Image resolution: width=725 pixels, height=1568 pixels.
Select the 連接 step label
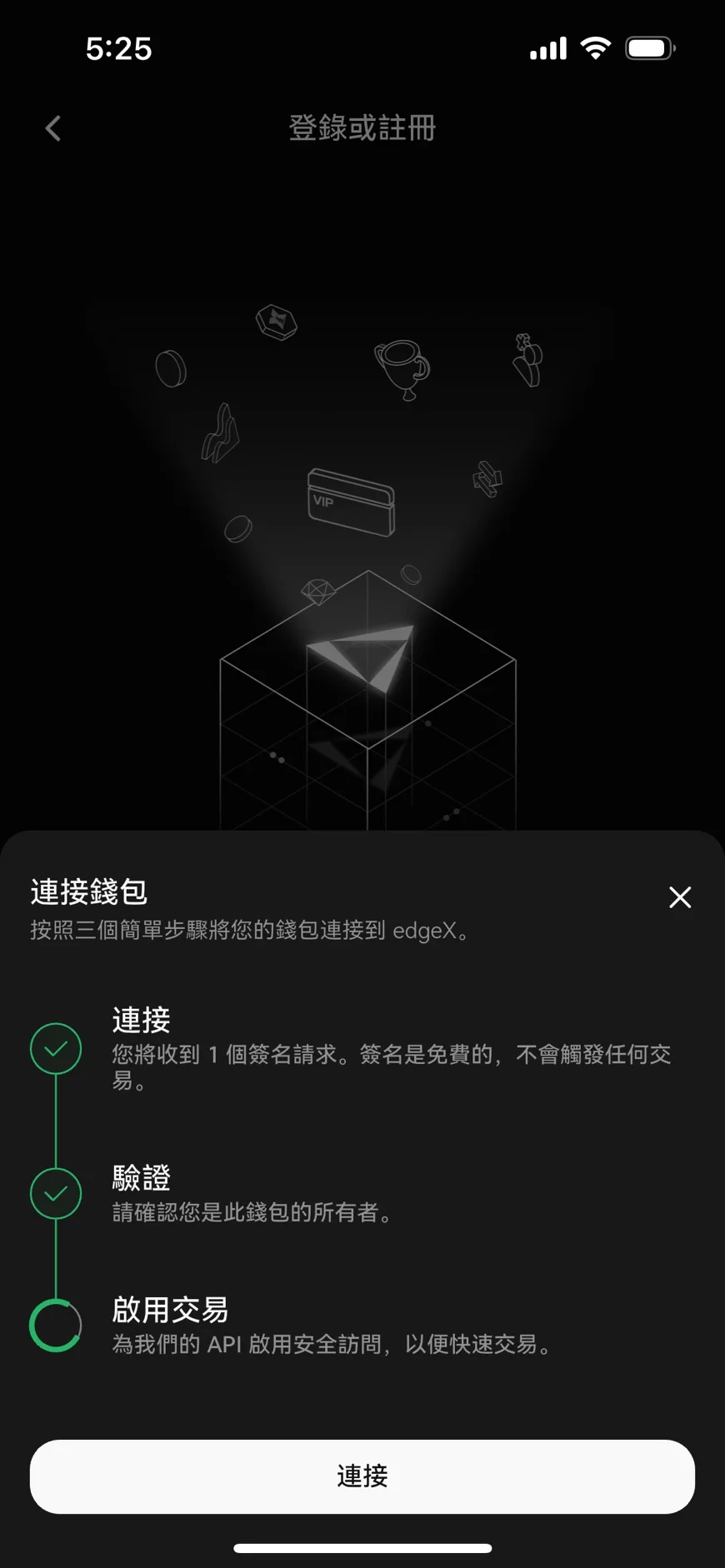point(140,1020)
